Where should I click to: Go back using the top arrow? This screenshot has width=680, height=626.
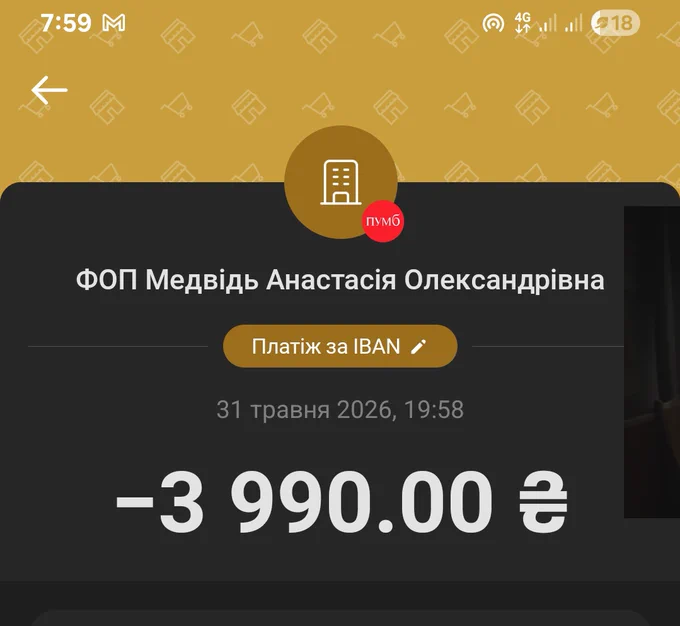coord(49,90)
